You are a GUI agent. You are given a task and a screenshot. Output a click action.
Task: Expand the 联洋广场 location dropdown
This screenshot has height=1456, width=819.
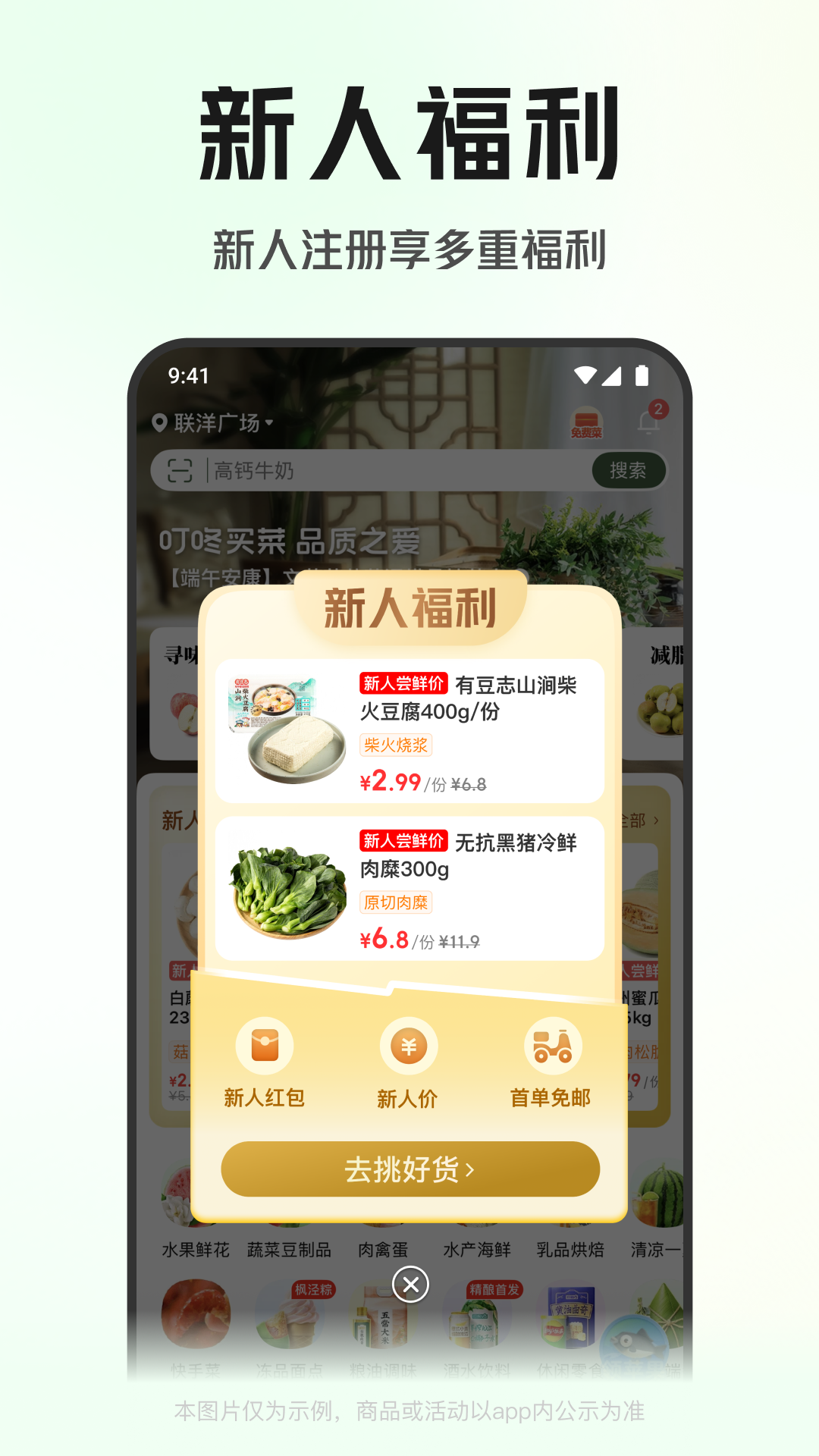(218, 422)
